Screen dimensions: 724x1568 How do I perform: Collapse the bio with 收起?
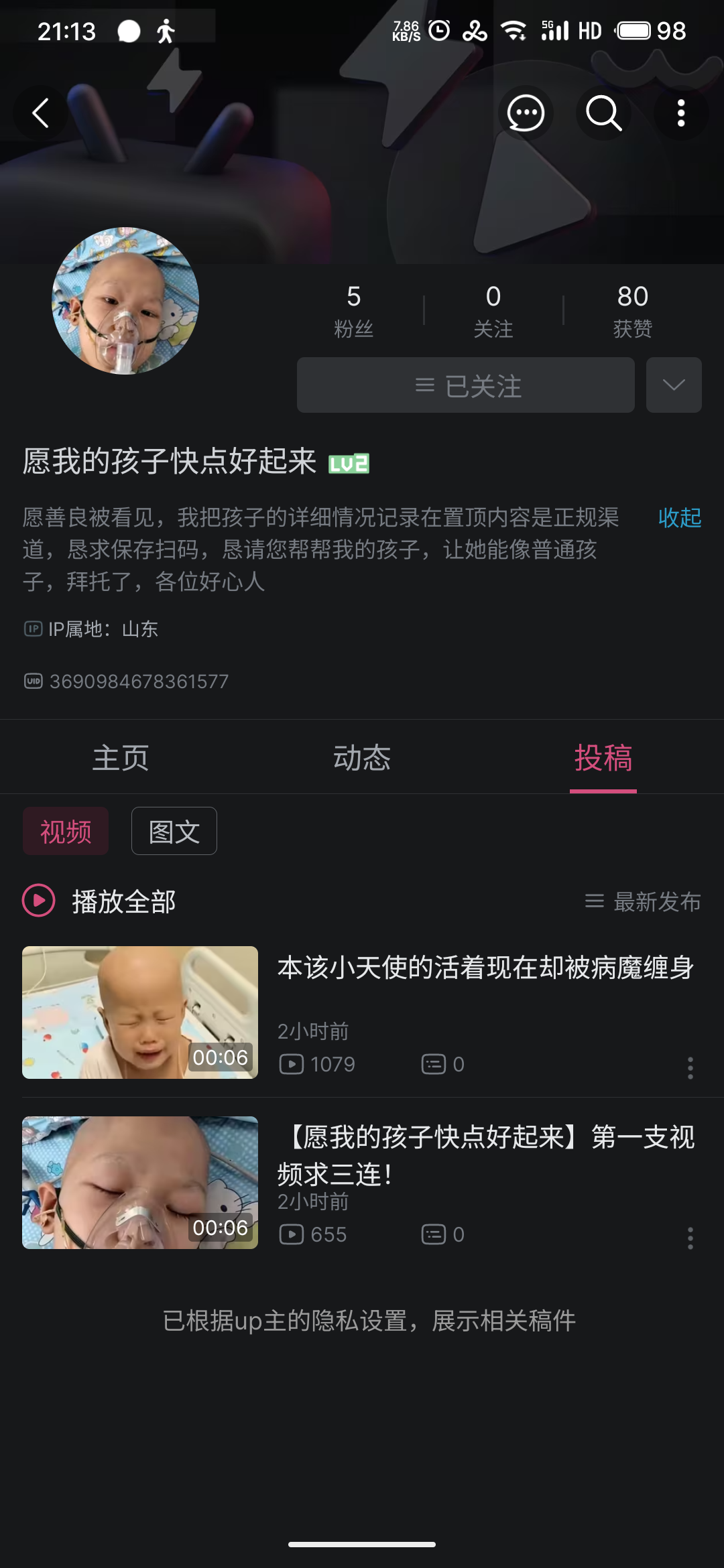click(x=679, y=517)
